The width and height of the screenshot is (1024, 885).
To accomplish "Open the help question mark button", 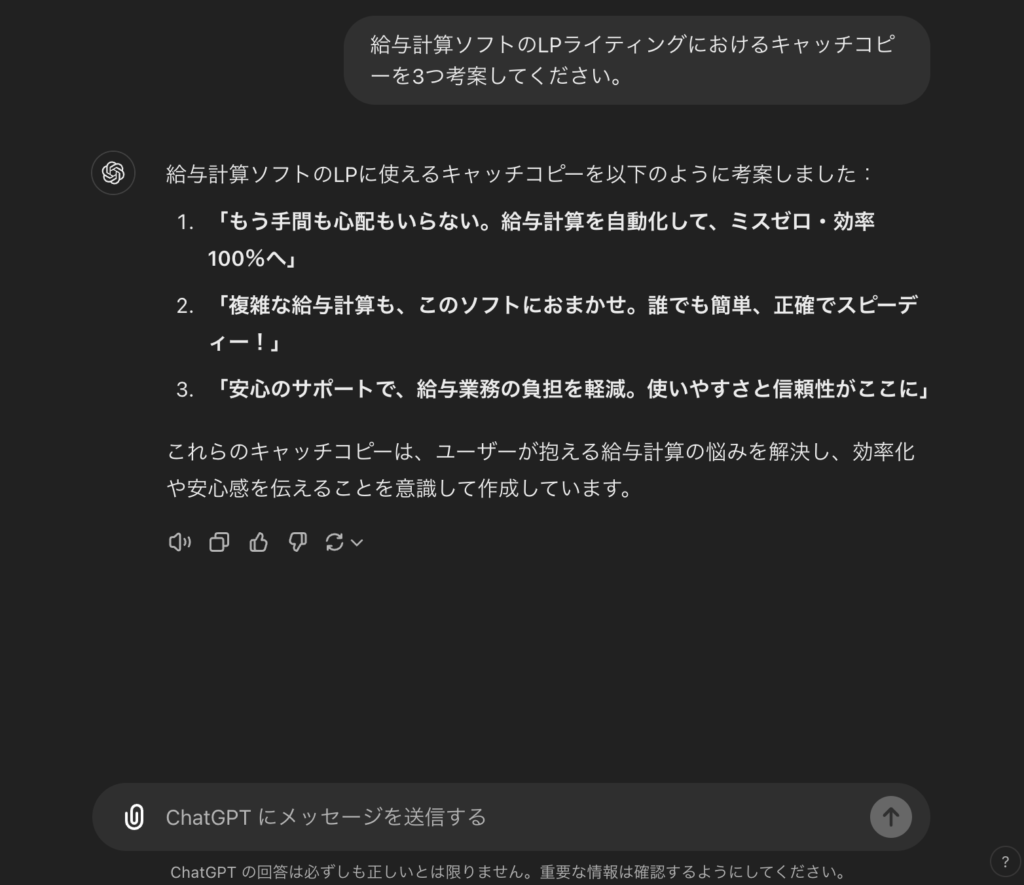I will (x=1005, y=862).
